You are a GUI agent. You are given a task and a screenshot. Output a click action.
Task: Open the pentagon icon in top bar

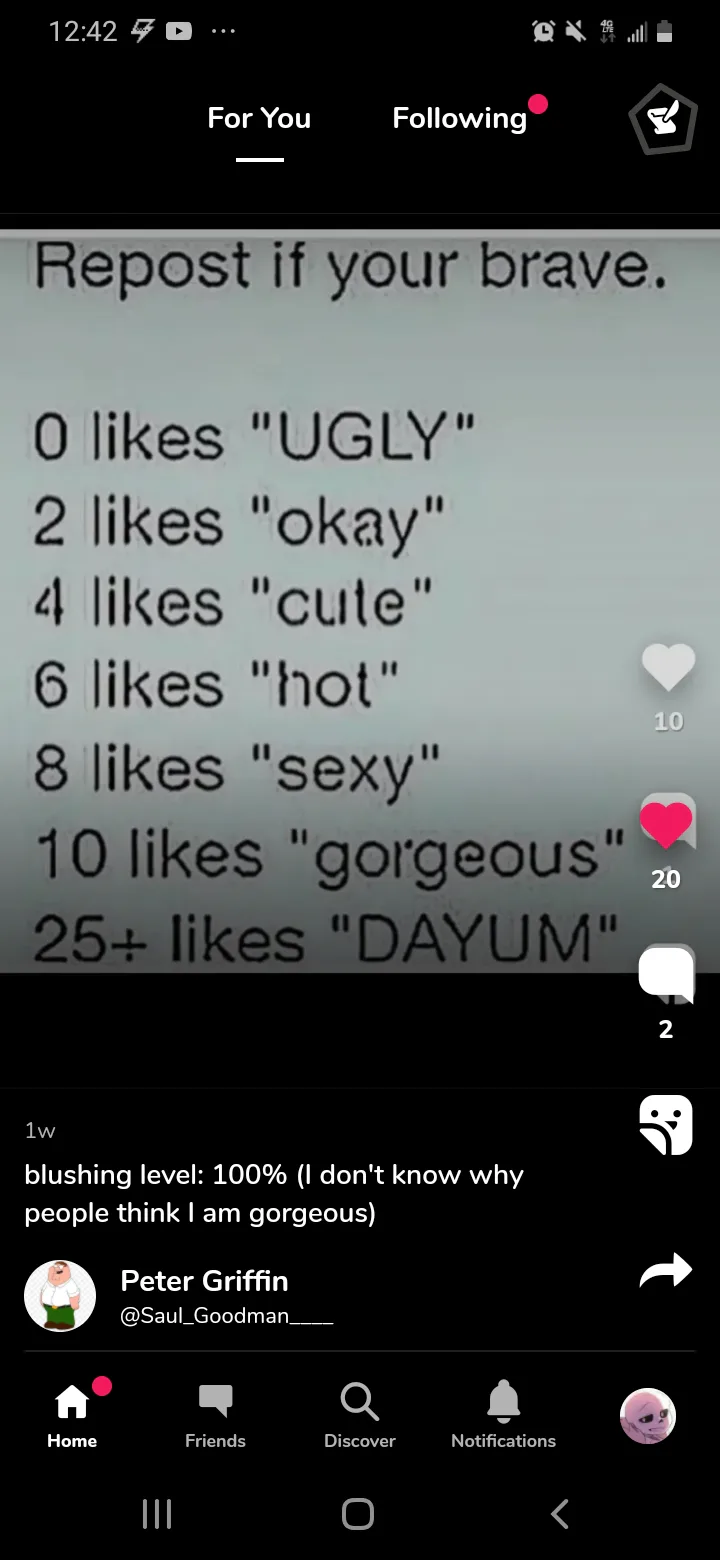tap(661, 119)
